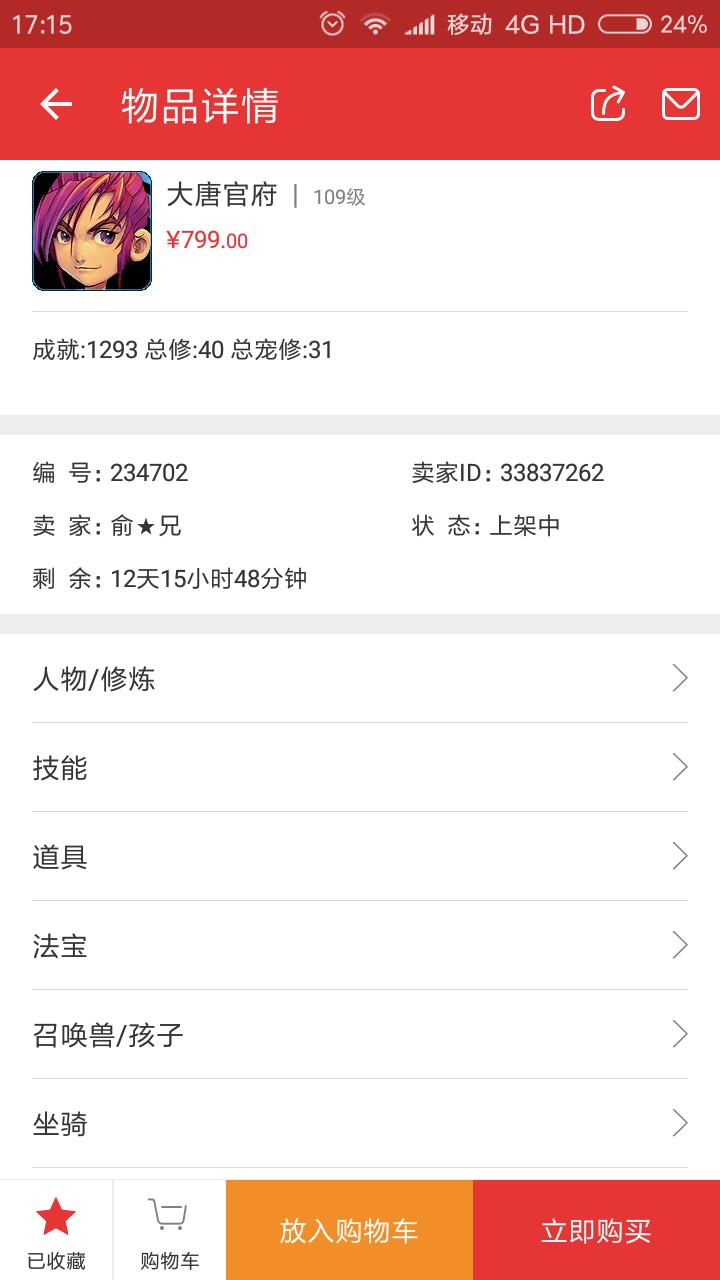Open the 购物车 shopping cart

(x=169, y=1231)
